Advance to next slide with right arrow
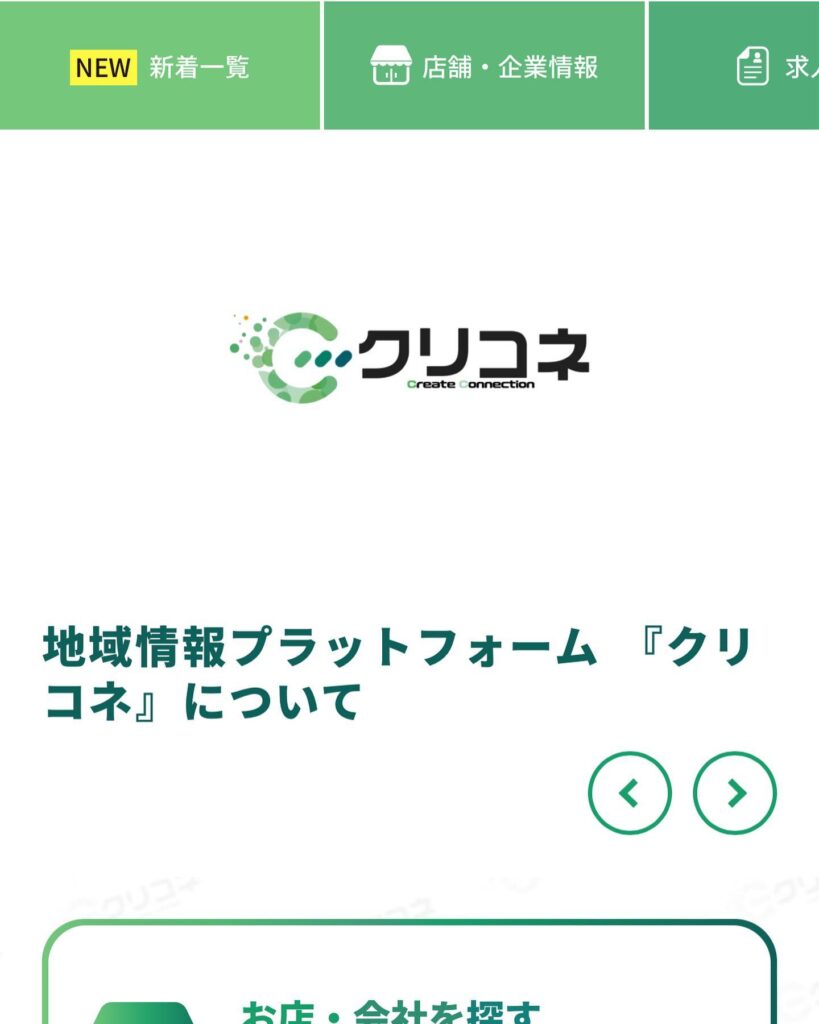The width and height of the screenshot is (819, 1024). 735,793
